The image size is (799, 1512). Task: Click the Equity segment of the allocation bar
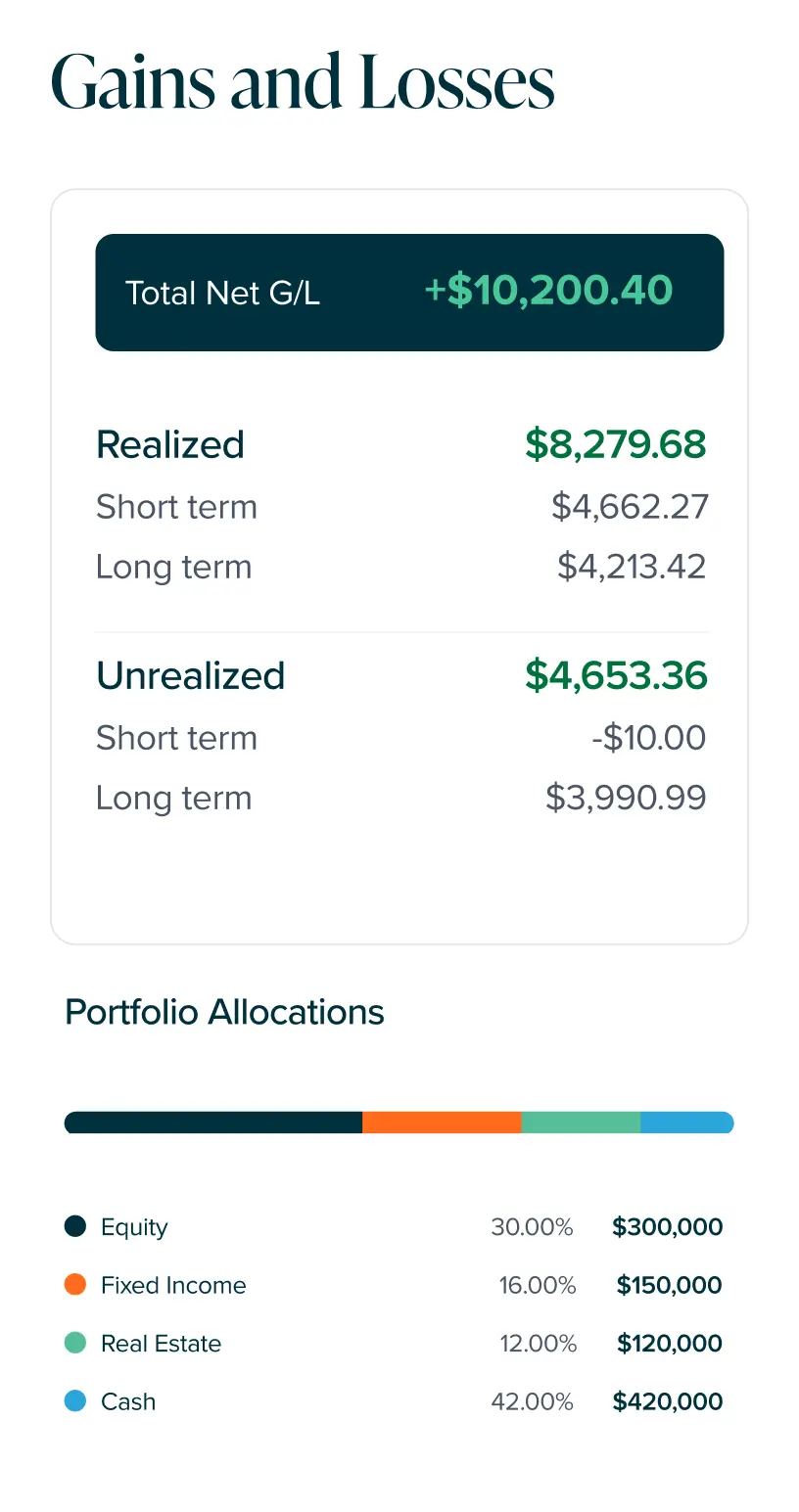[211, 1123]
